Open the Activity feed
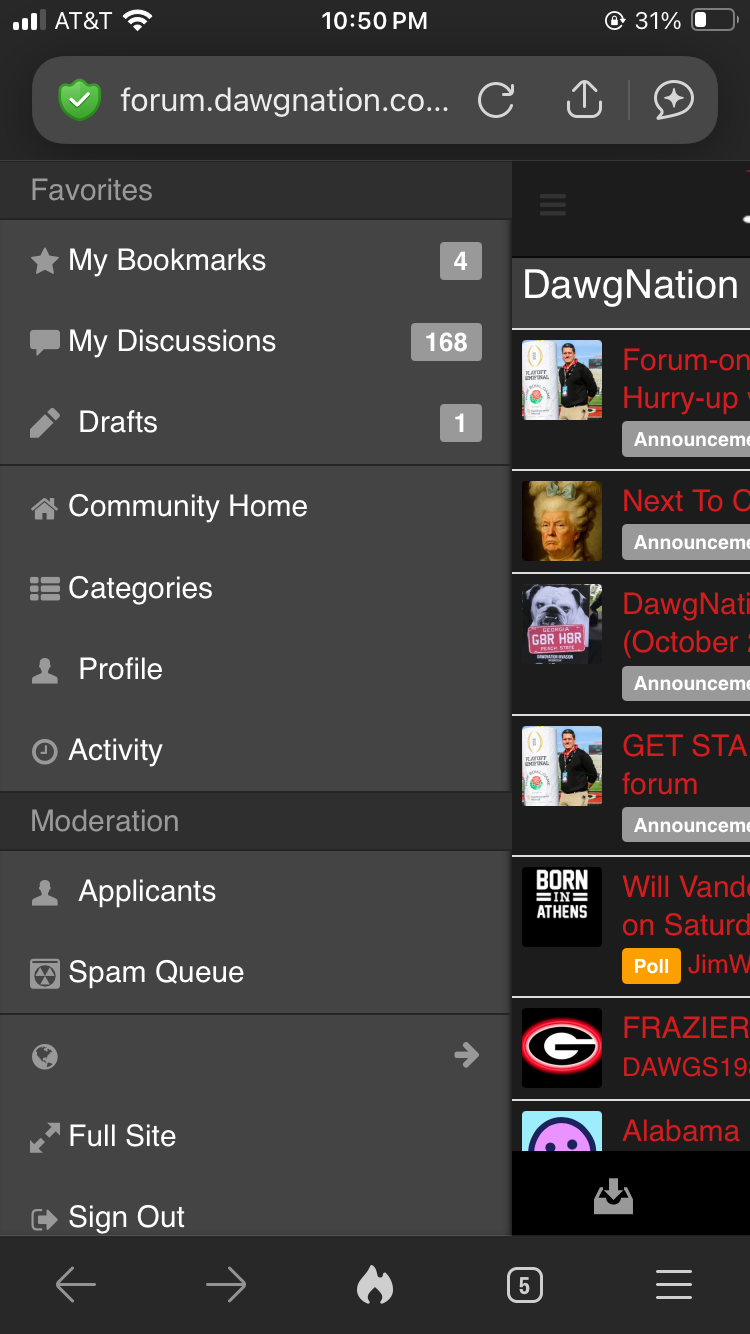Viewport: 750px width, 1334px height. coord(115,750)
